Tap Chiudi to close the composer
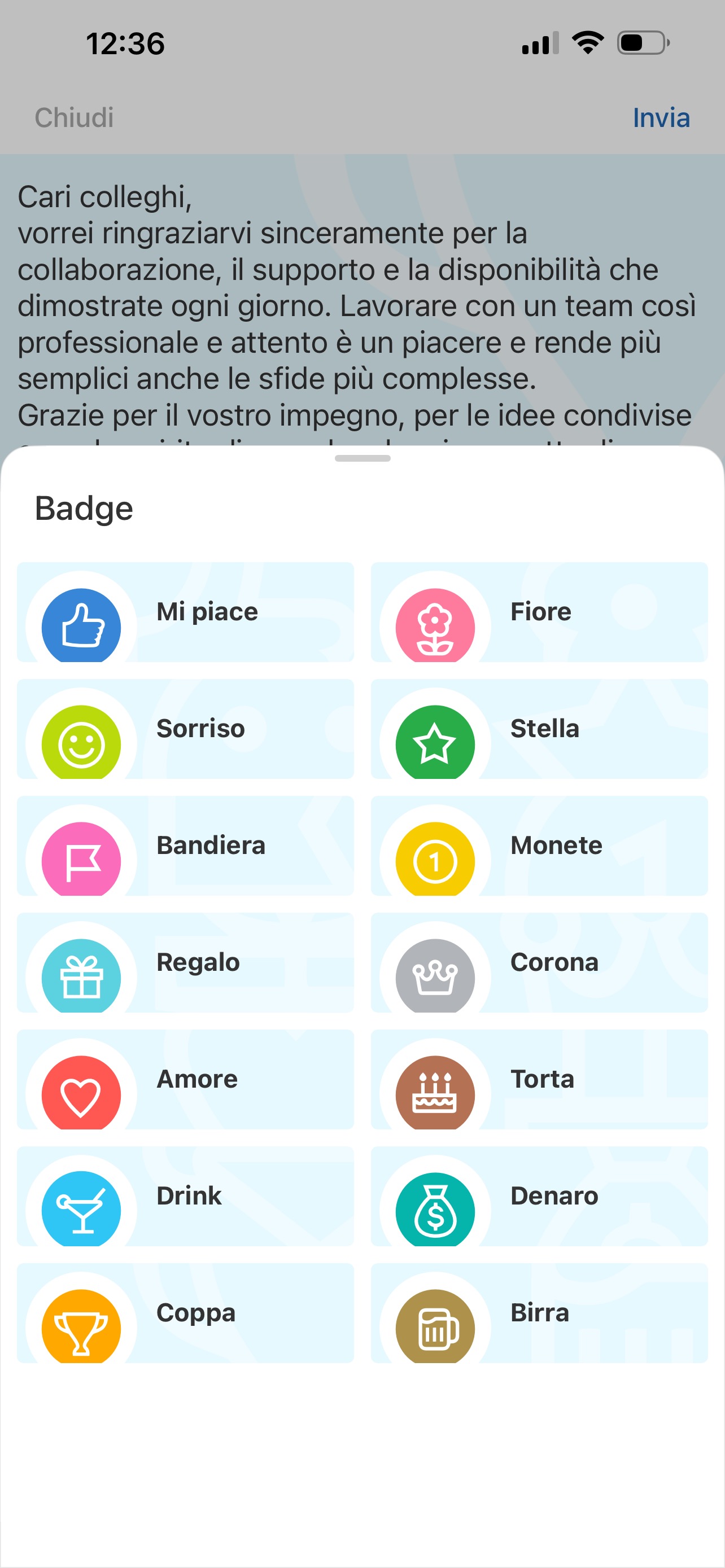 click(75, 118)
